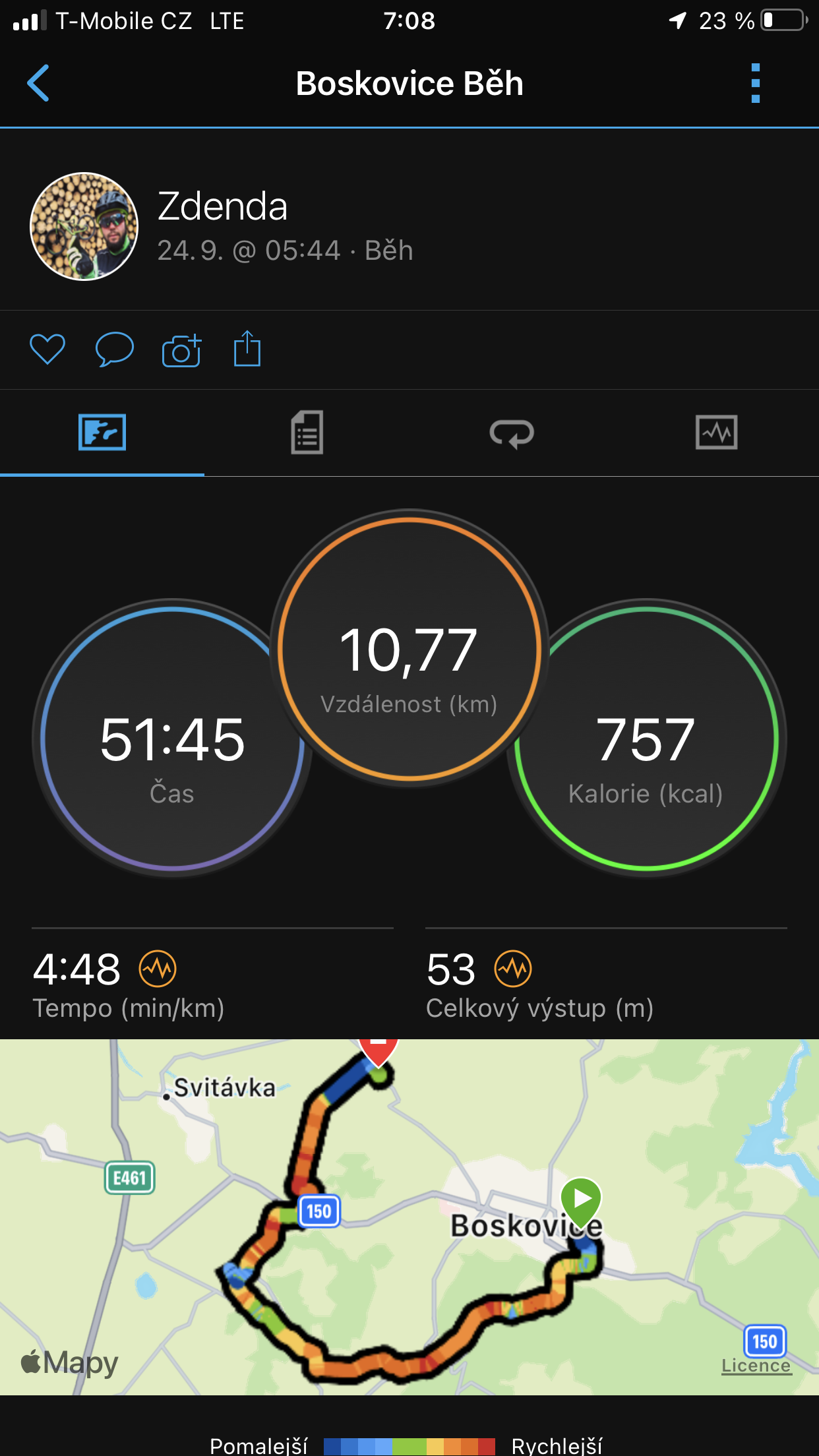The height and width of the screenshot is (1456, 819).
Task: Switch to the laps tab
Action: [x=512, y=433]
